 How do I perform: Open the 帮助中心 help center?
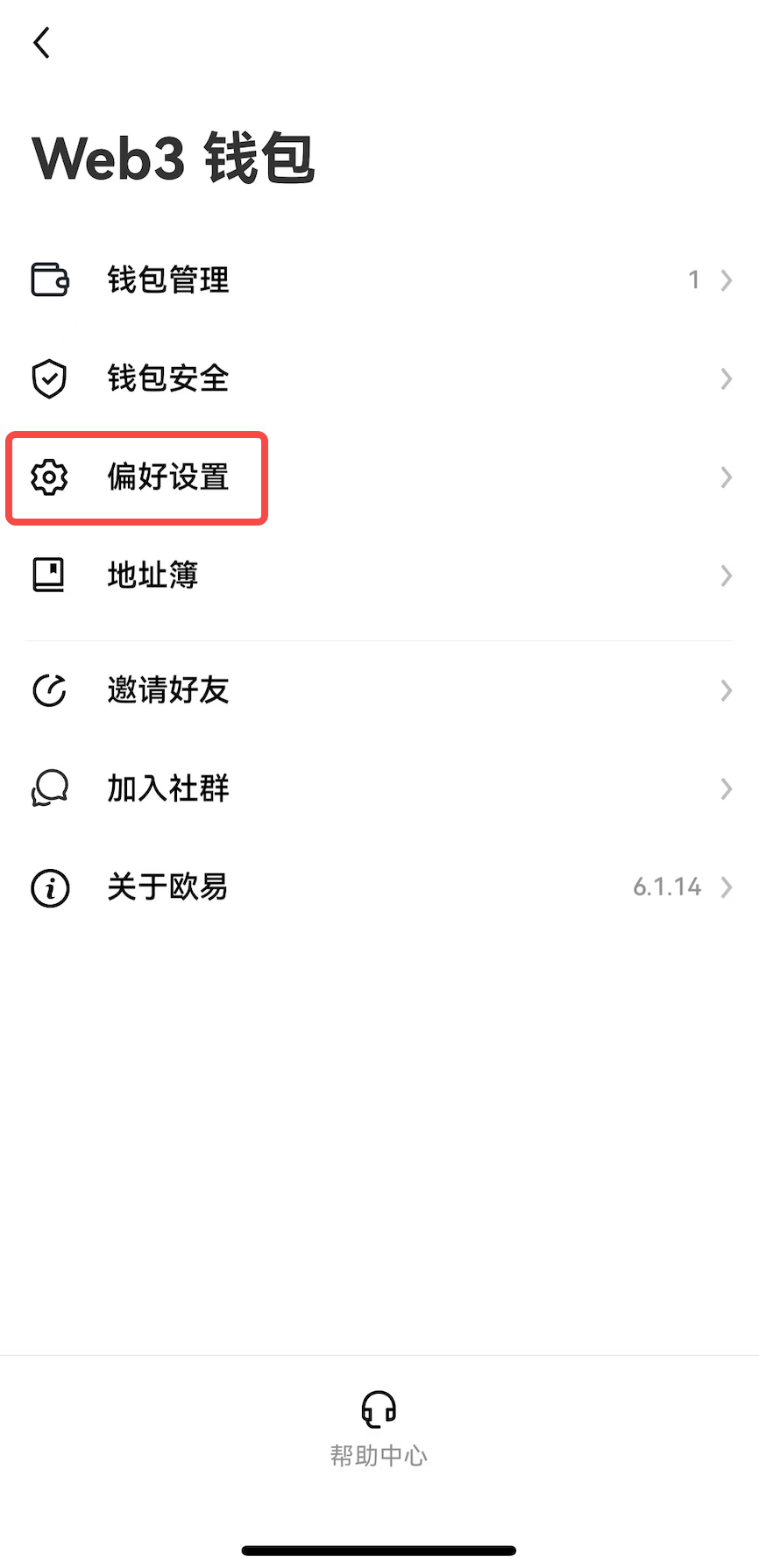[x=379, y=1428]
